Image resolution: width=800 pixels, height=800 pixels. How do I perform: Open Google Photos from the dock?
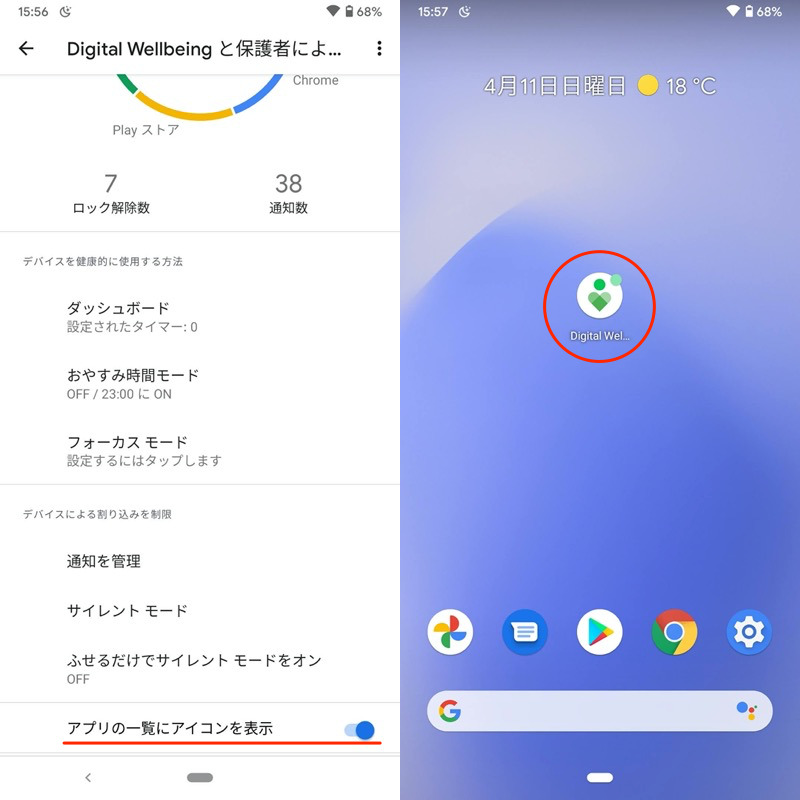point(450,632)
